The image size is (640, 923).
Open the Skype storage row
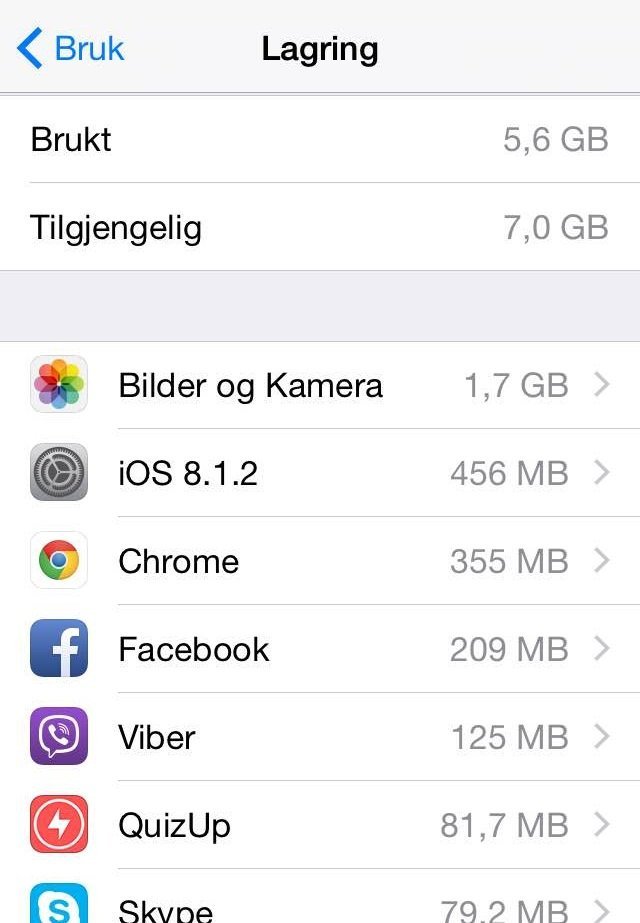[x=320, y=907]
